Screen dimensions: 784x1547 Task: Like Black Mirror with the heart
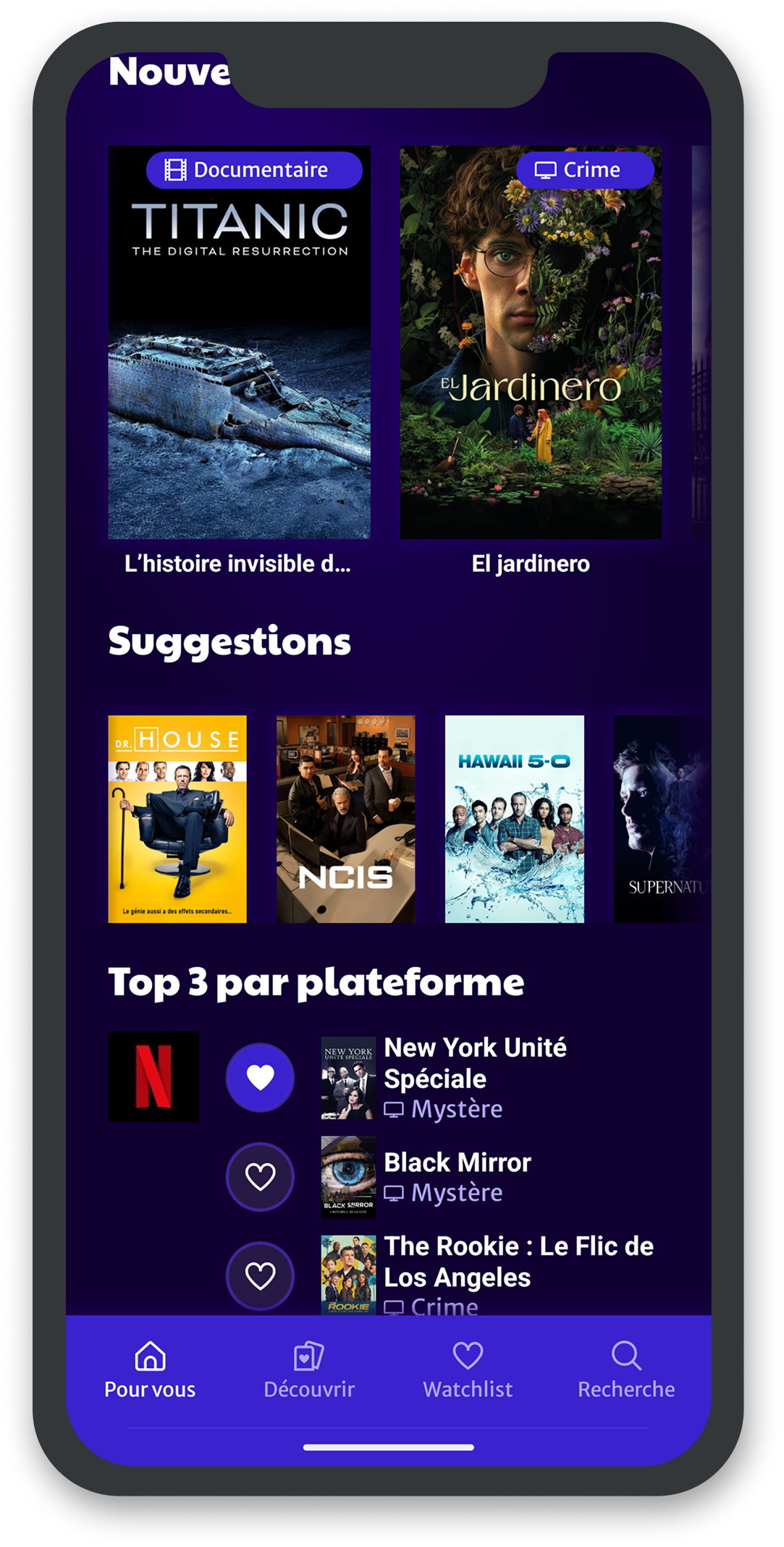pyautogui.click(x=260, y=1176)
